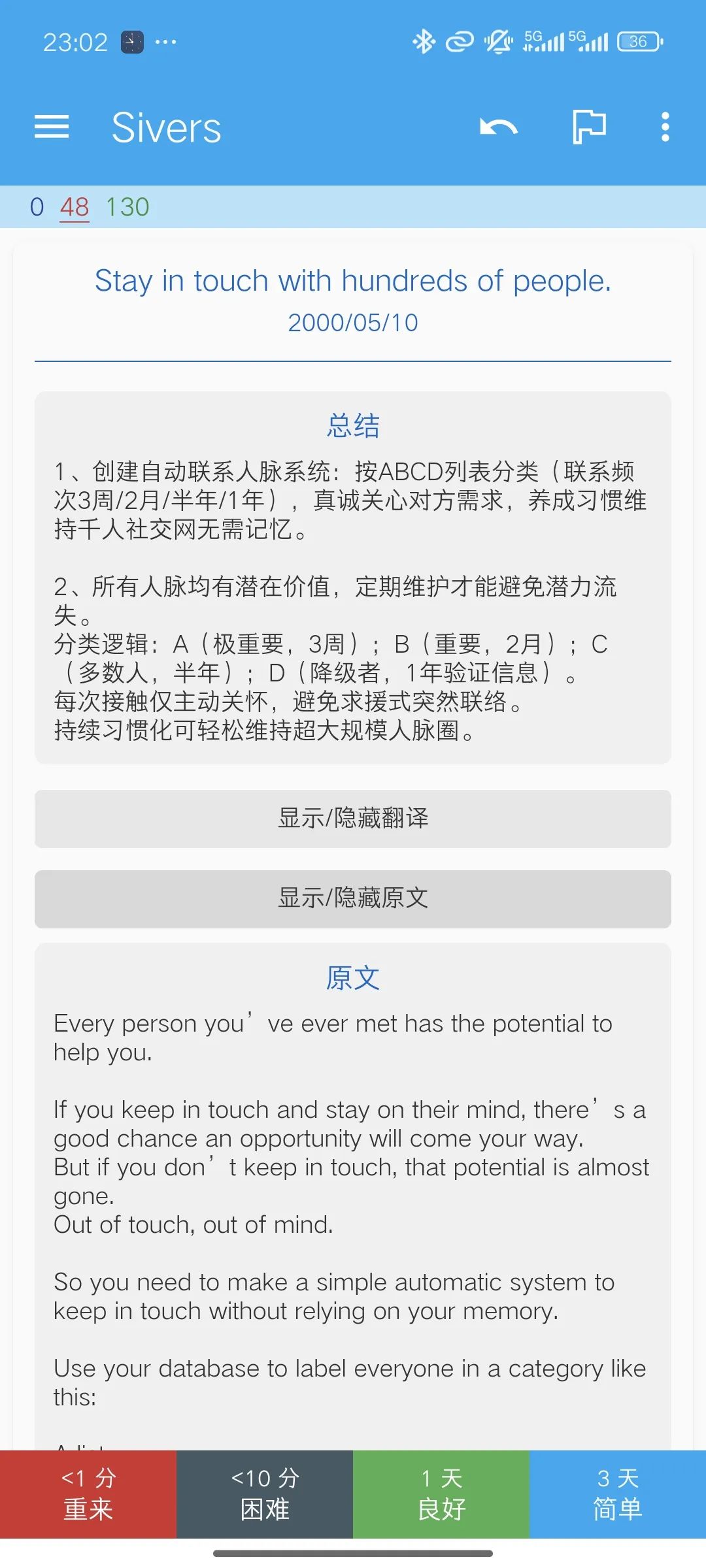Rate card as 重来 (<1 分)

coord(88,1494)
